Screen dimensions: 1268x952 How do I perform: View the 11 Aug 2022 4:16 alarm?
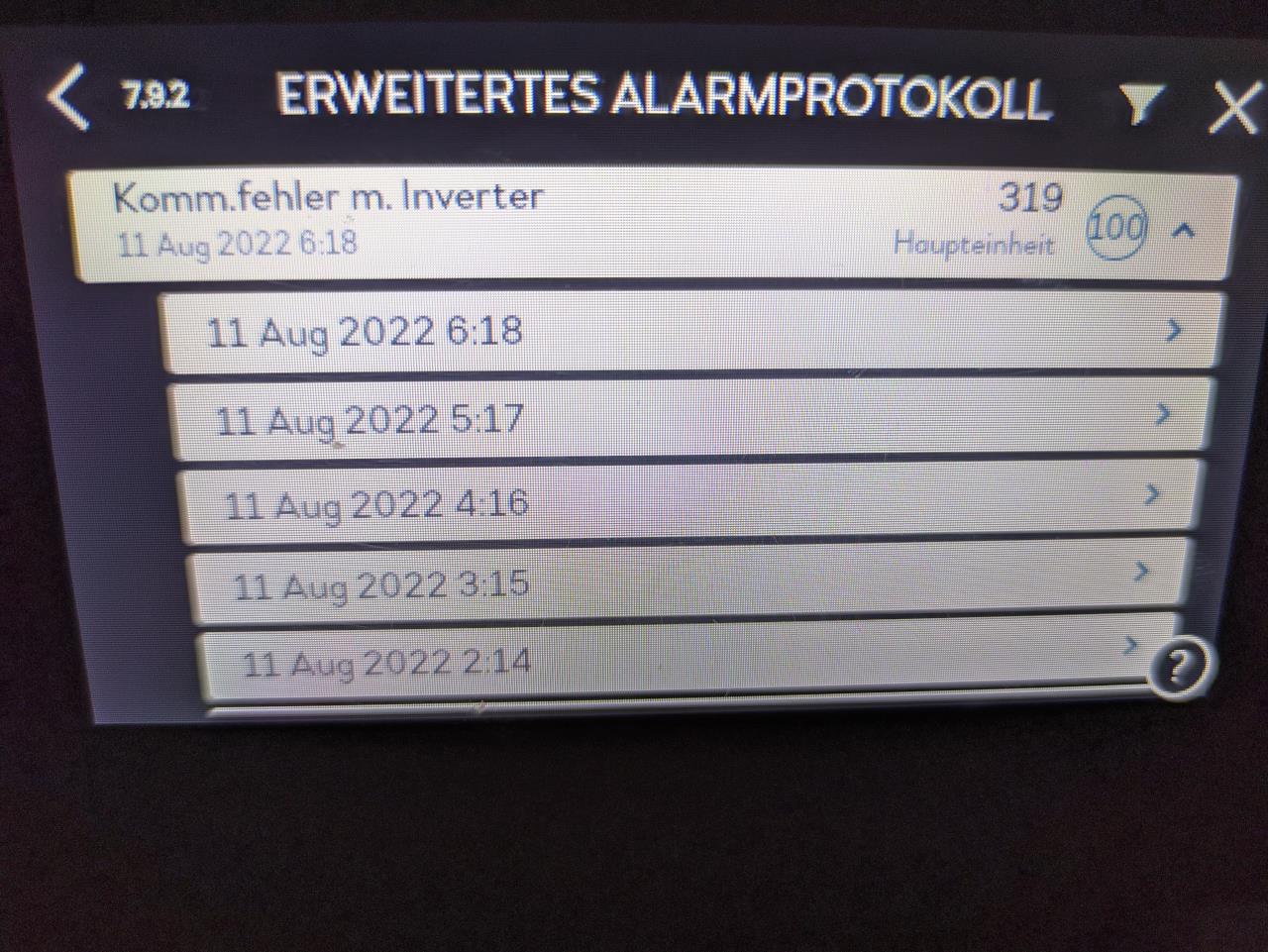tap(687, 500)
